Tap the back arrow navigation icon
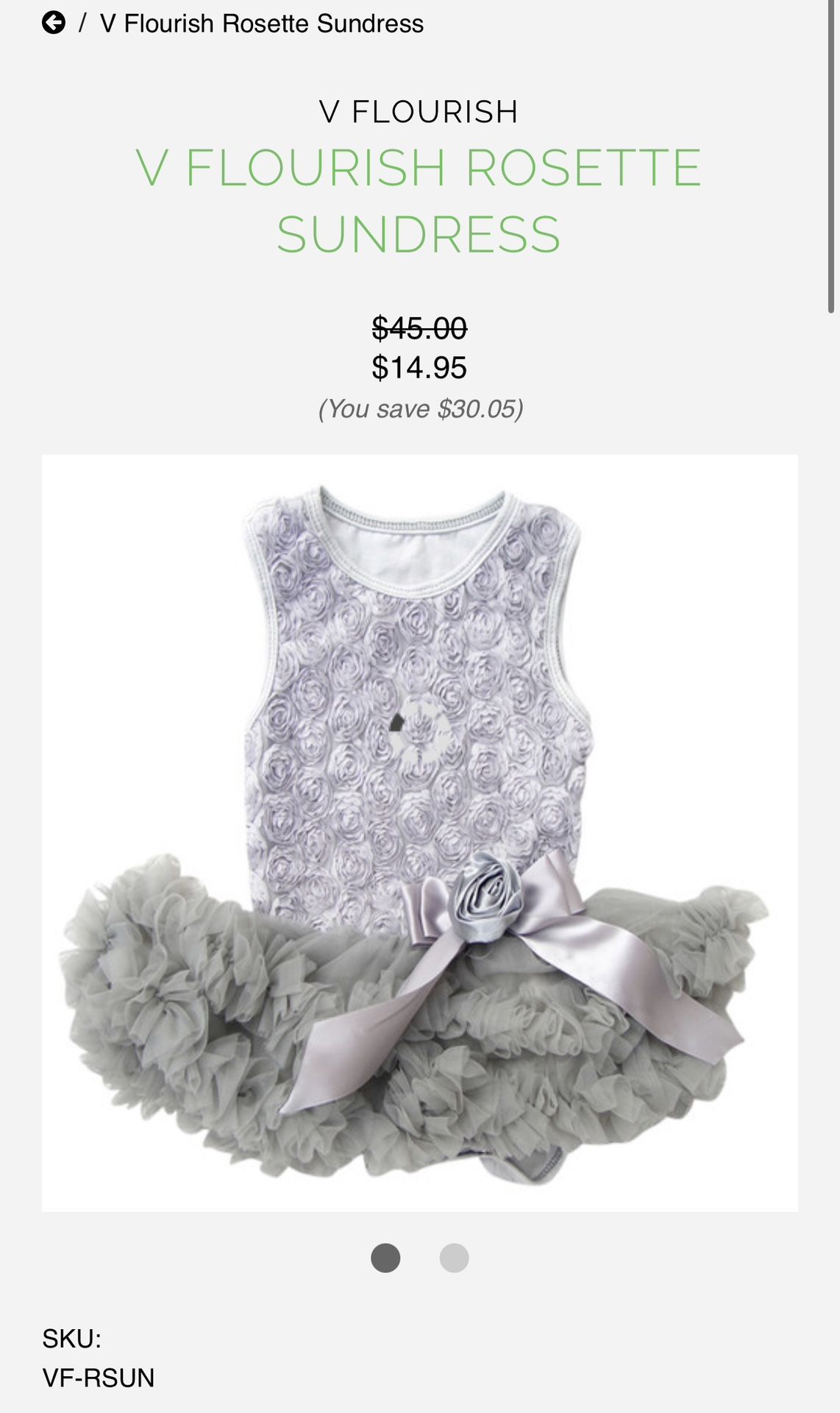The height and width of the screenshot is (1413, 840). [x=53, y=23]
